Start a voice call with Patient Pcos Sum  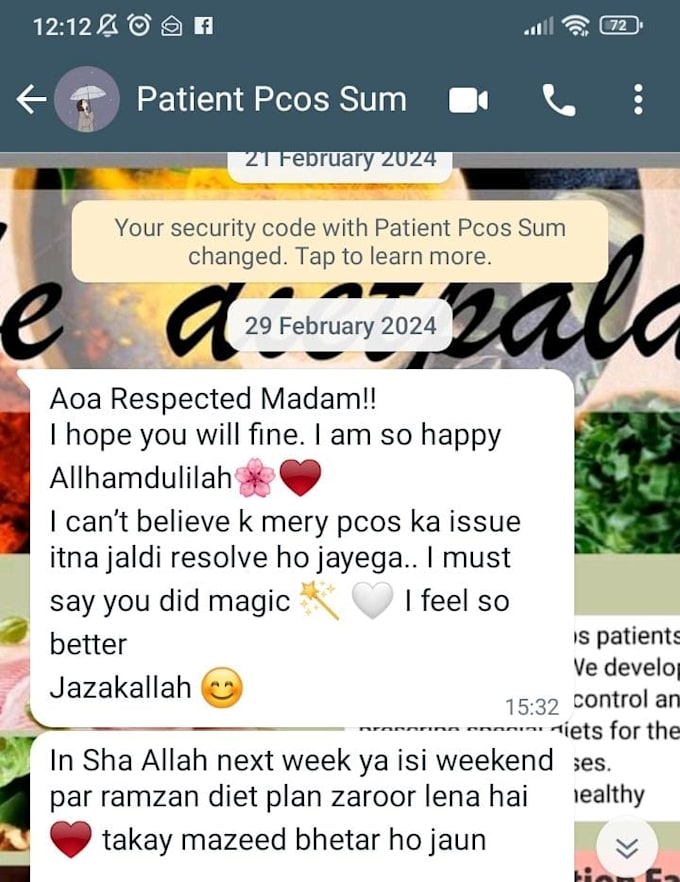tap(558, 99)
